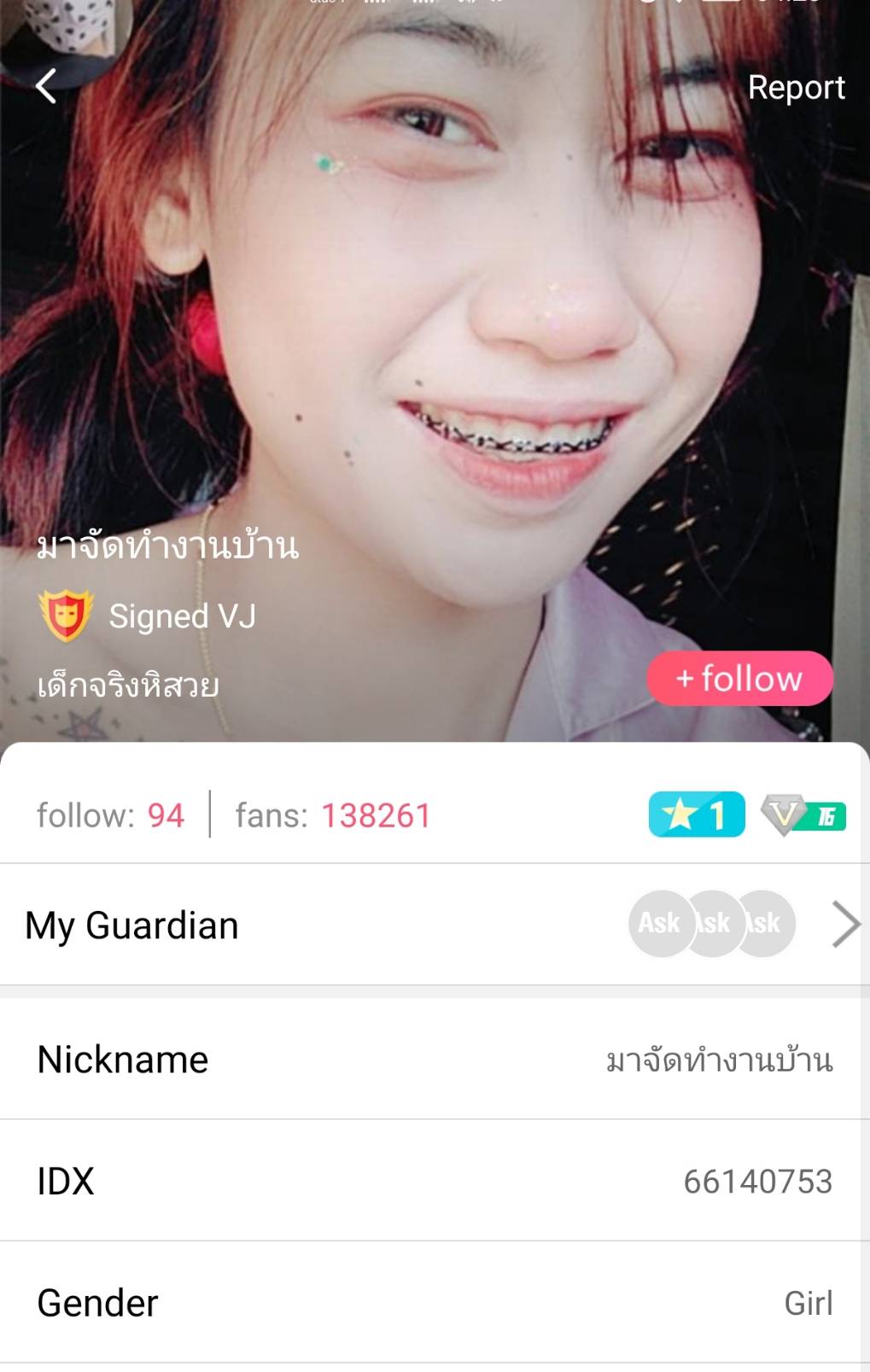Go back using the top arrow
This screenshot has width=870, height=1372.
(x=46, y=86)
